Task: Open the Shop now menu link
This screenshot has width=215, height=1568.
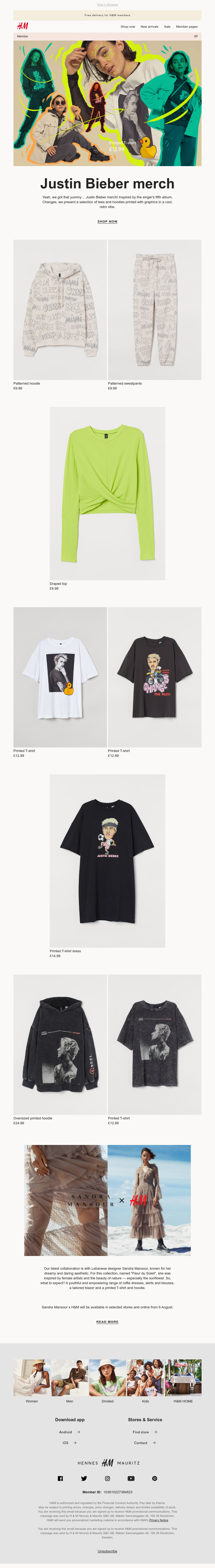Action: [128, 27]
